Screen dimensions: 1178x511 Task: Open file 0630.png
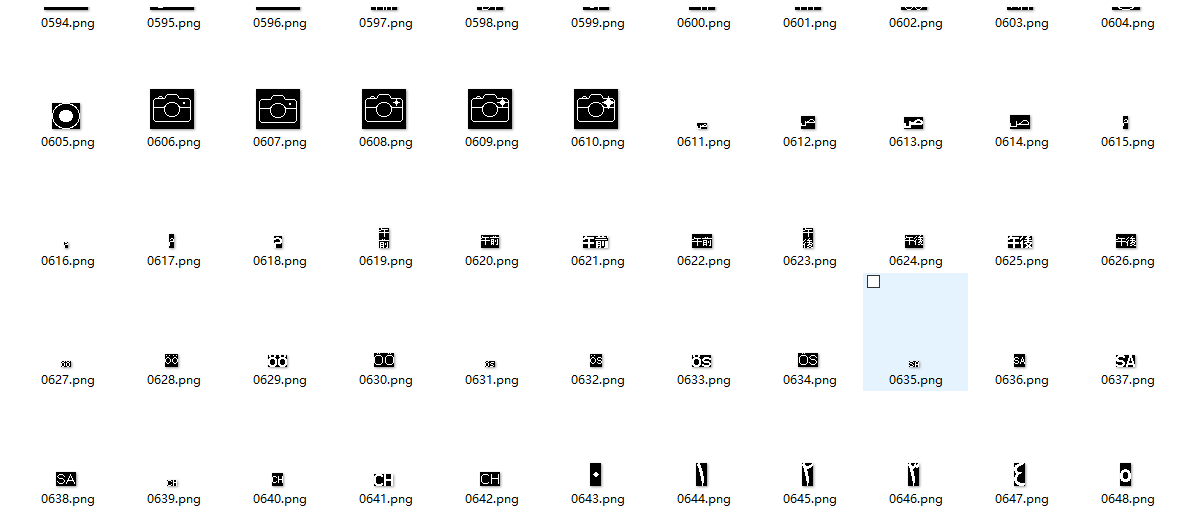[385, 360]
